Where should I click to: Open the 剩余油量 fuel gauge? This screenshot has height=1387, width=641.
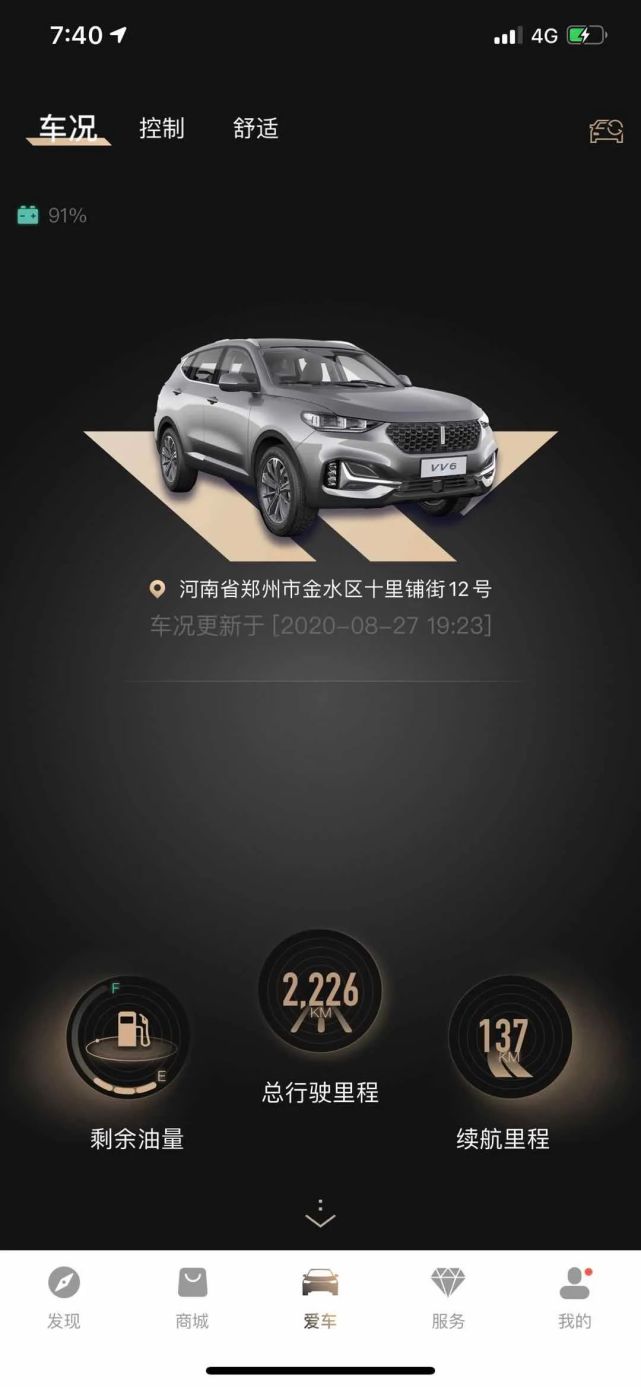(128, 1036)
